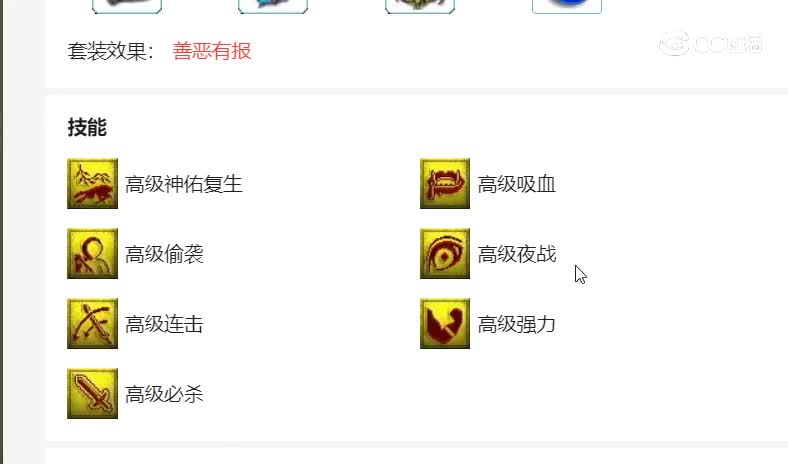
Task: View the 高级吸血 skill icon details
Action: point(445,184)
